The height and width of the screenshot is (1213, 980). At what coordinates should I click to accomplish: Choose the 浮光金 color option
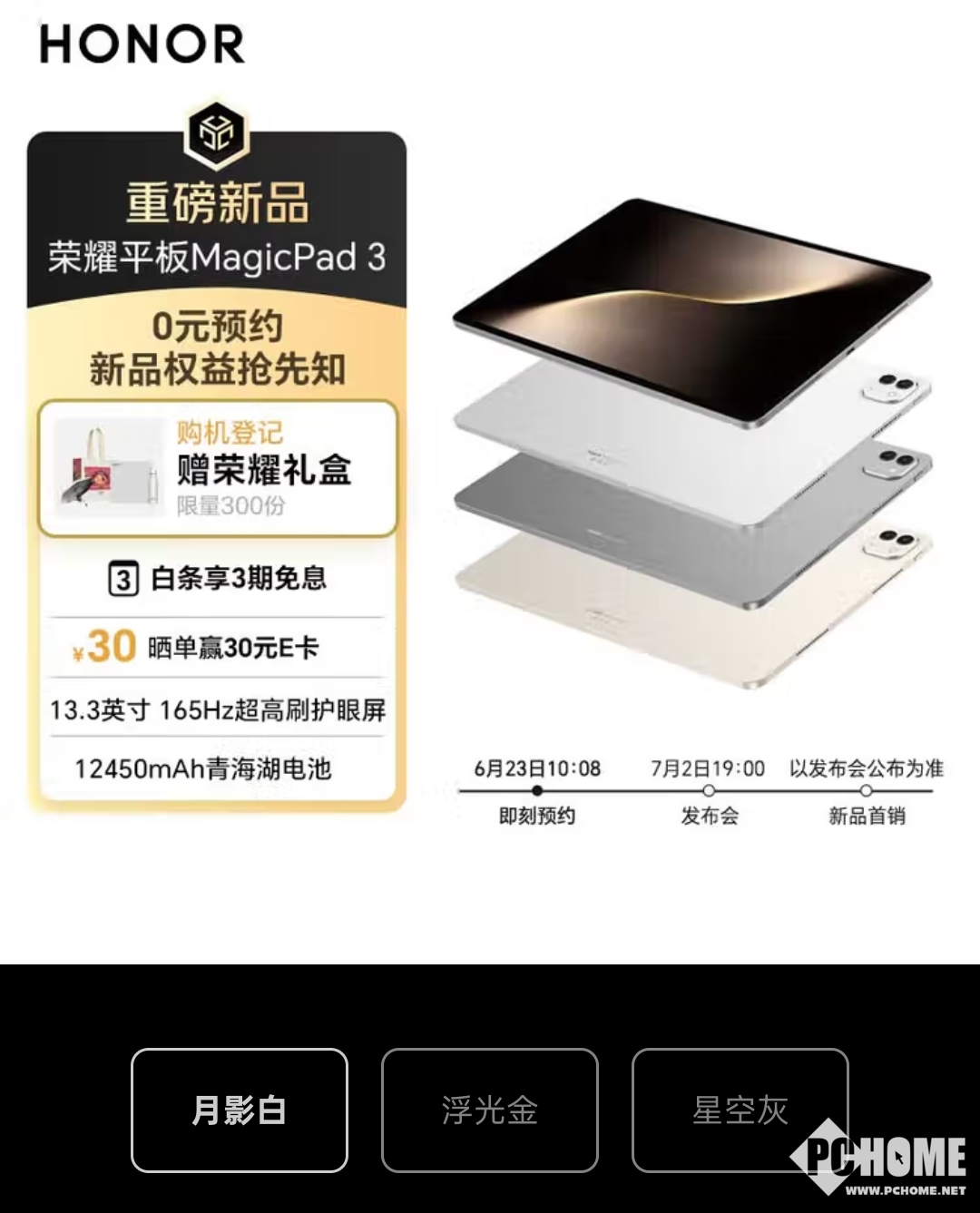490,1110
